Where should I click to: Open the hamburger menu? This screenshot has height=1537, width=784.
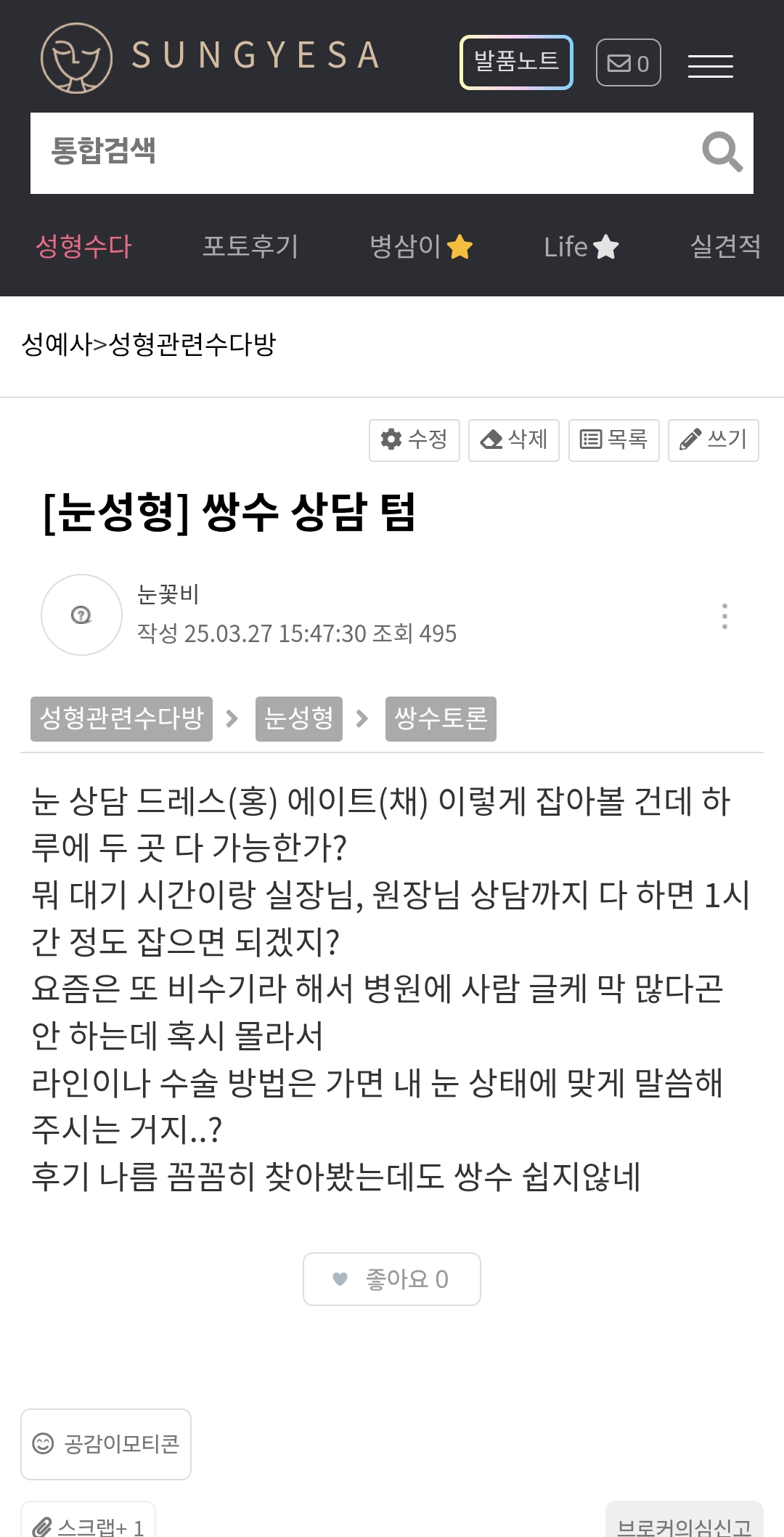click(x=710, y=65)
